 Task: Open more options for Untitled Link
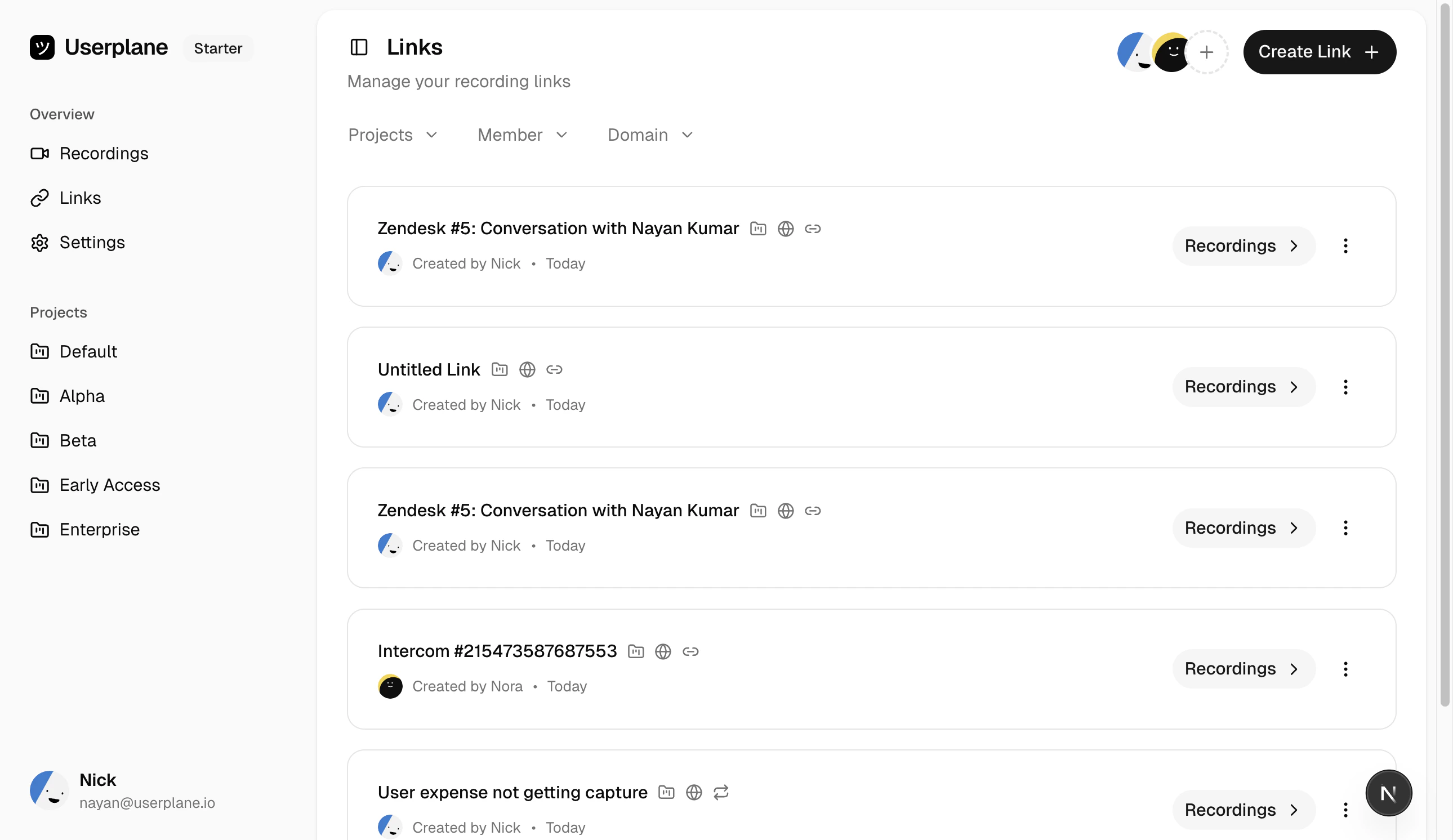pyautogui.click(x=1345, y=387)
